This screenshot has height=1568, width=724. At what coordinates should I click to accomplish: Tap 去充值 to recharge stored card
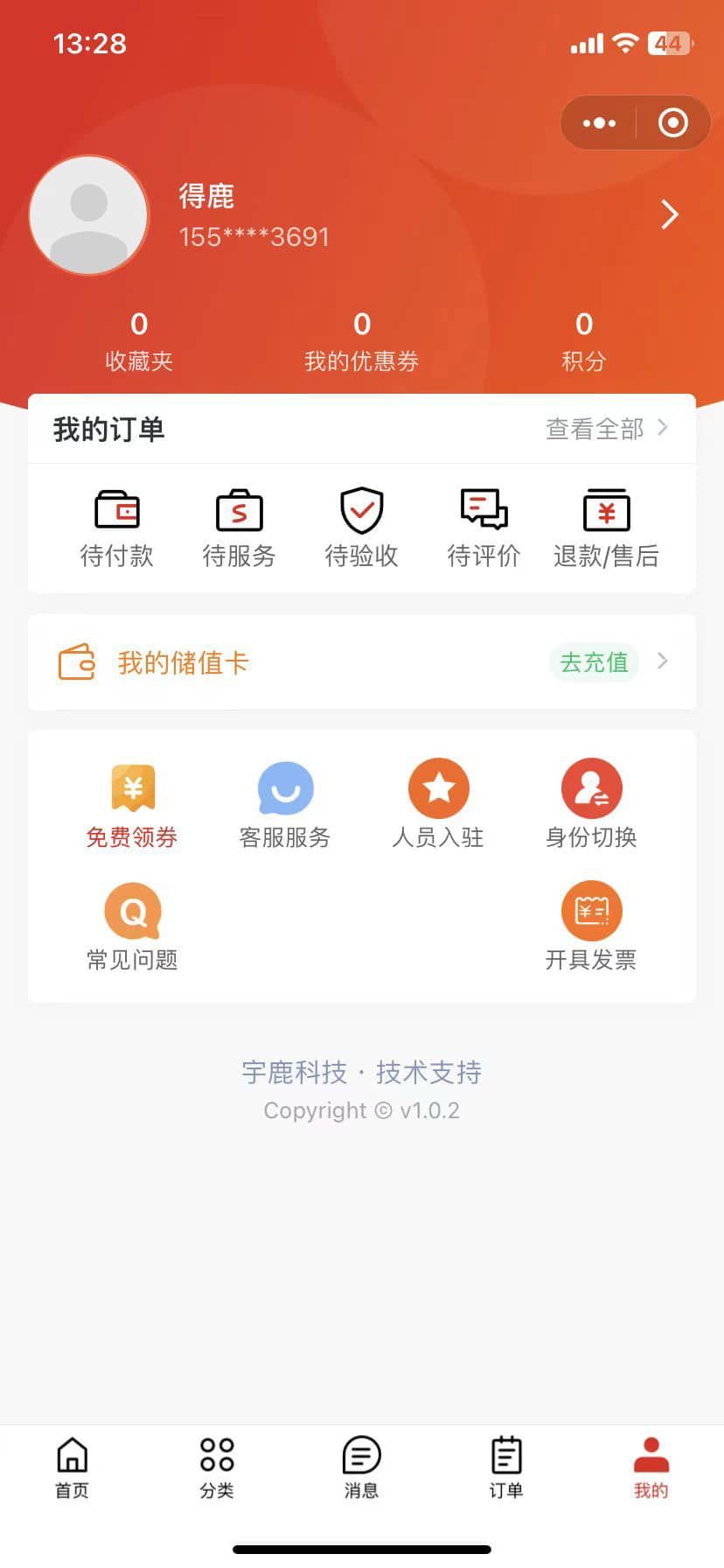[x=595, y=662]
